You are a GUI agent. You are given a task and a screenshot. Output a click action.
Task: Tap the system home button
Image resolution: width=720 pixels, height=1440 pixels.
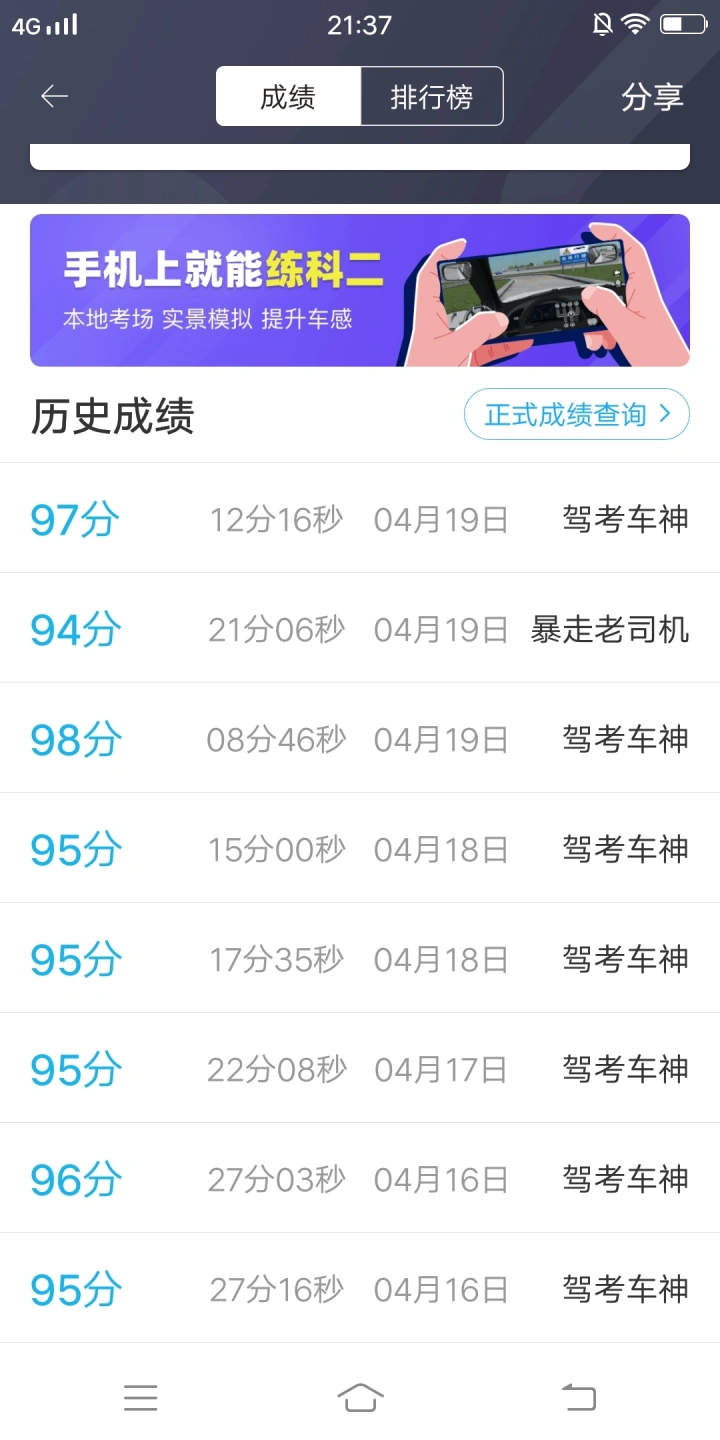click(360, 1397)
